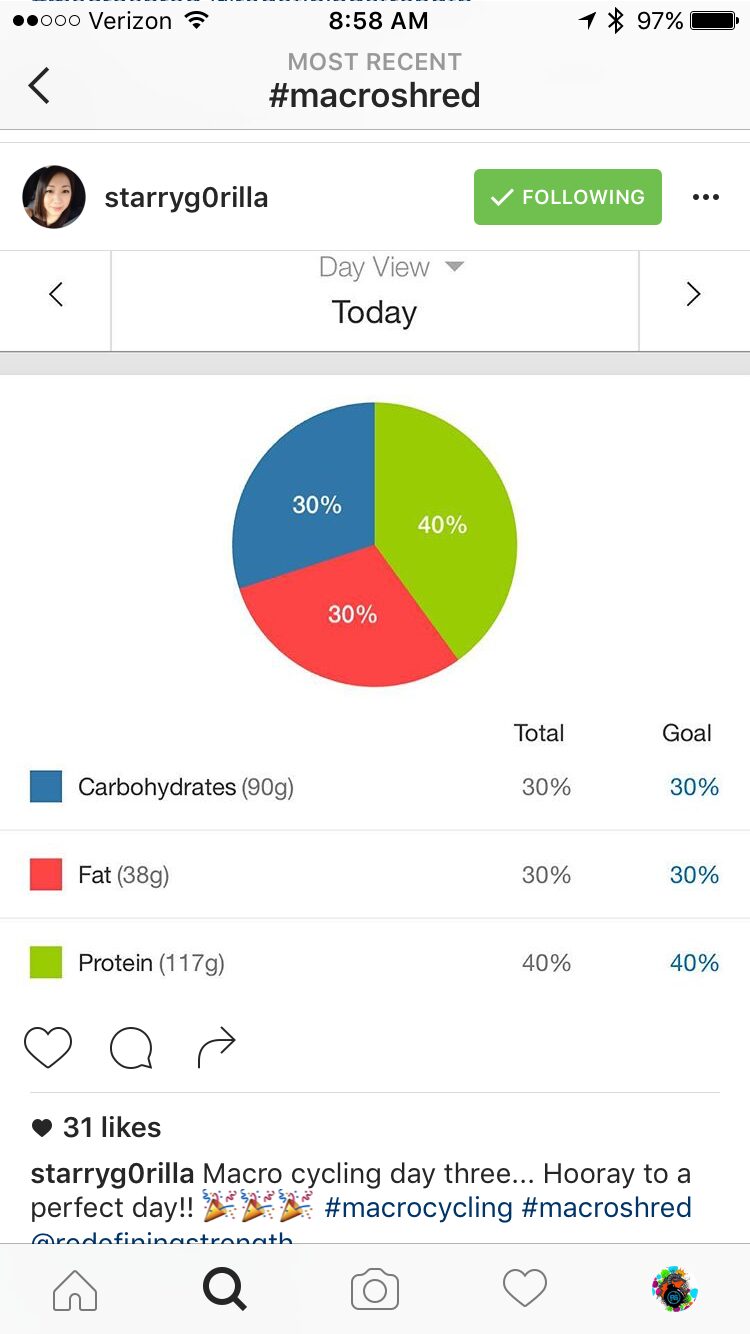Tap the green Following button
The image size is (750, 1334).
pos(567,197)
